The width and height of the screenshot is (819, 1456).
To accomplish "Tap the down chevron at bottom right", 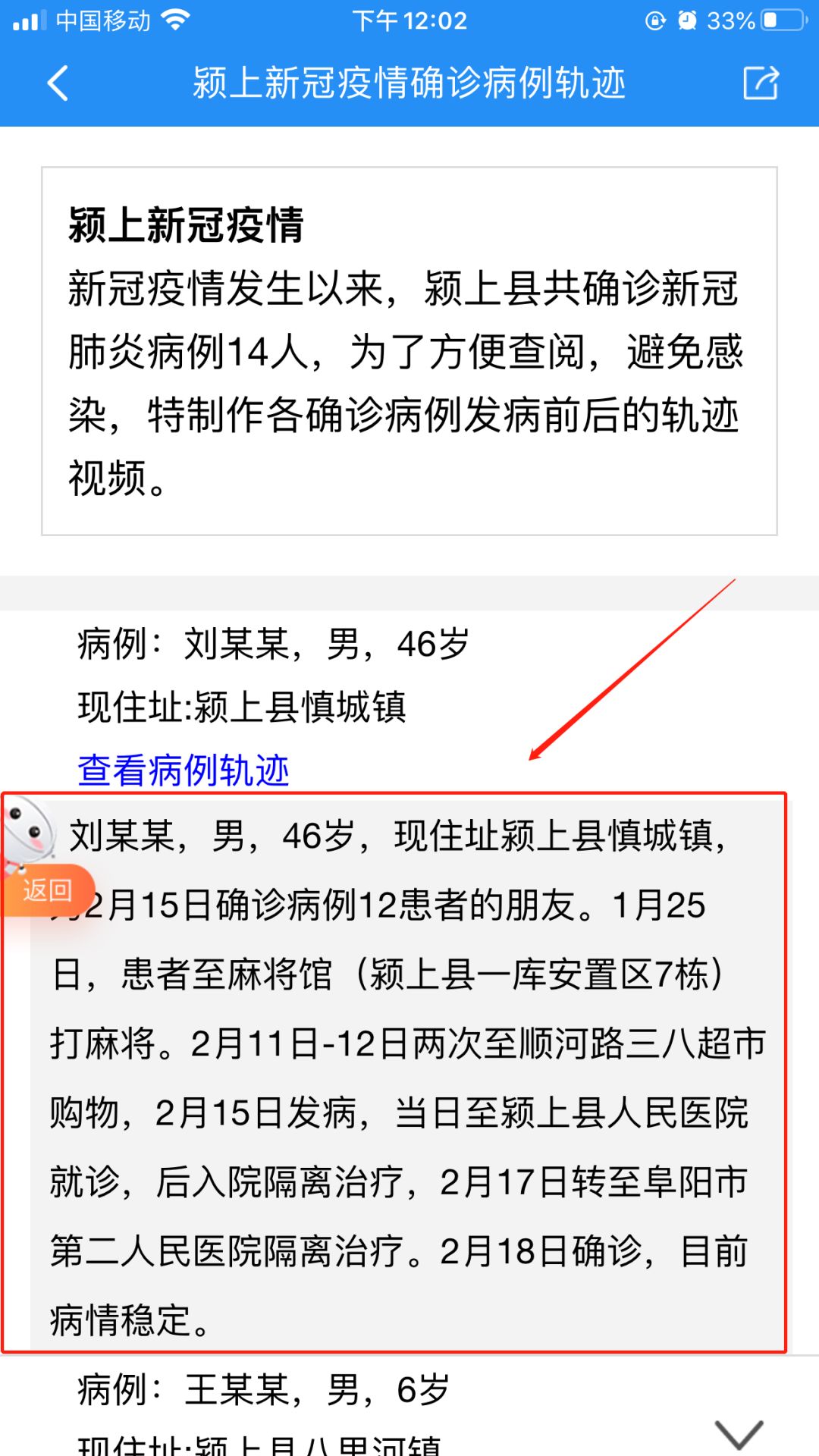I will click(739, 1433).
